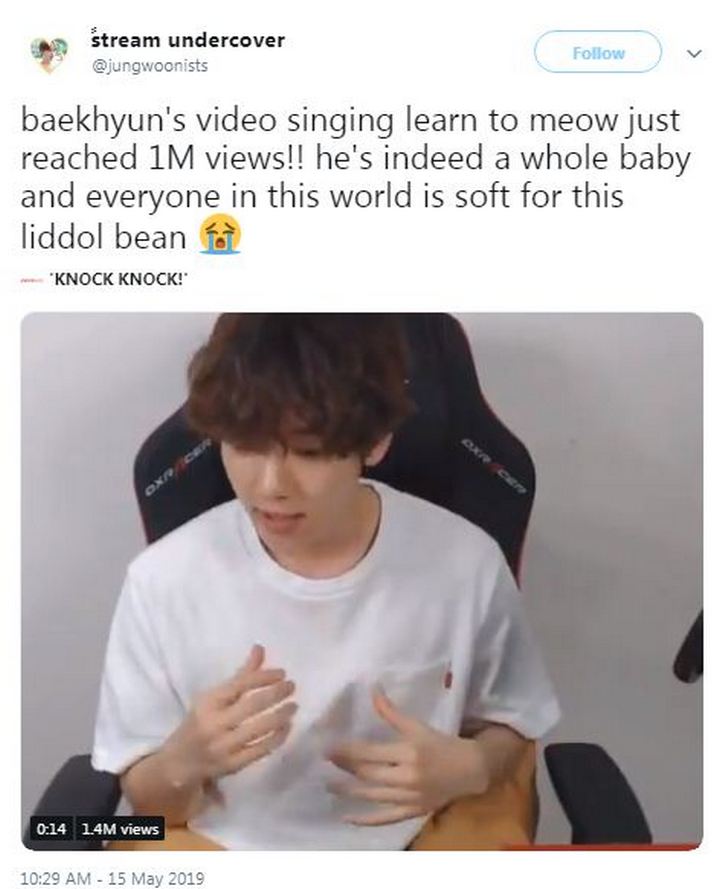Follow @jungwoonists using the Follow button
This screenshot has width=720, height=889.
(596, 53)
